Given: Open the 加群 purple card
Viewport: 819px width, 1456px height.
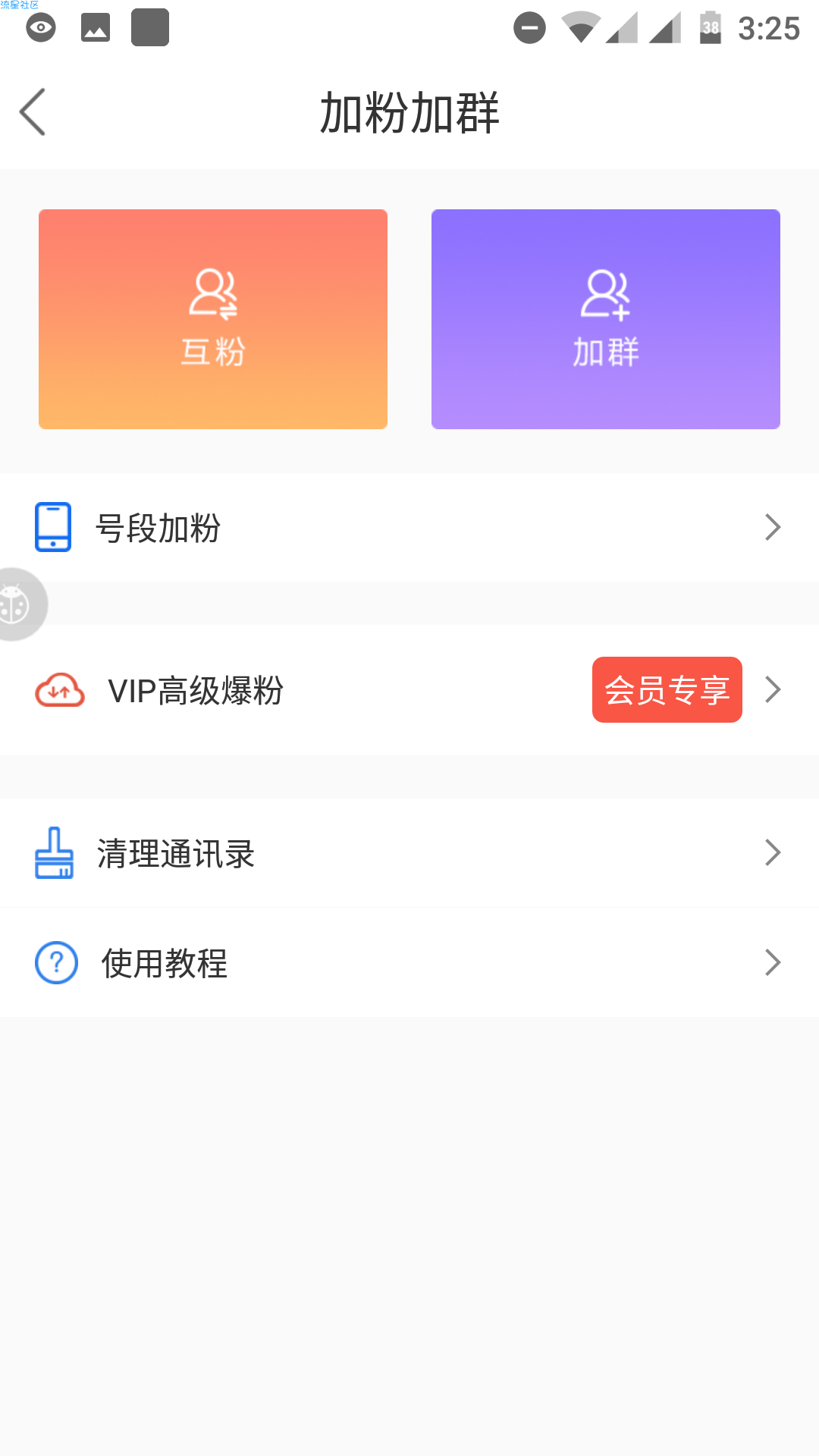Looking at the screenshot, I should tap(606, 319).
